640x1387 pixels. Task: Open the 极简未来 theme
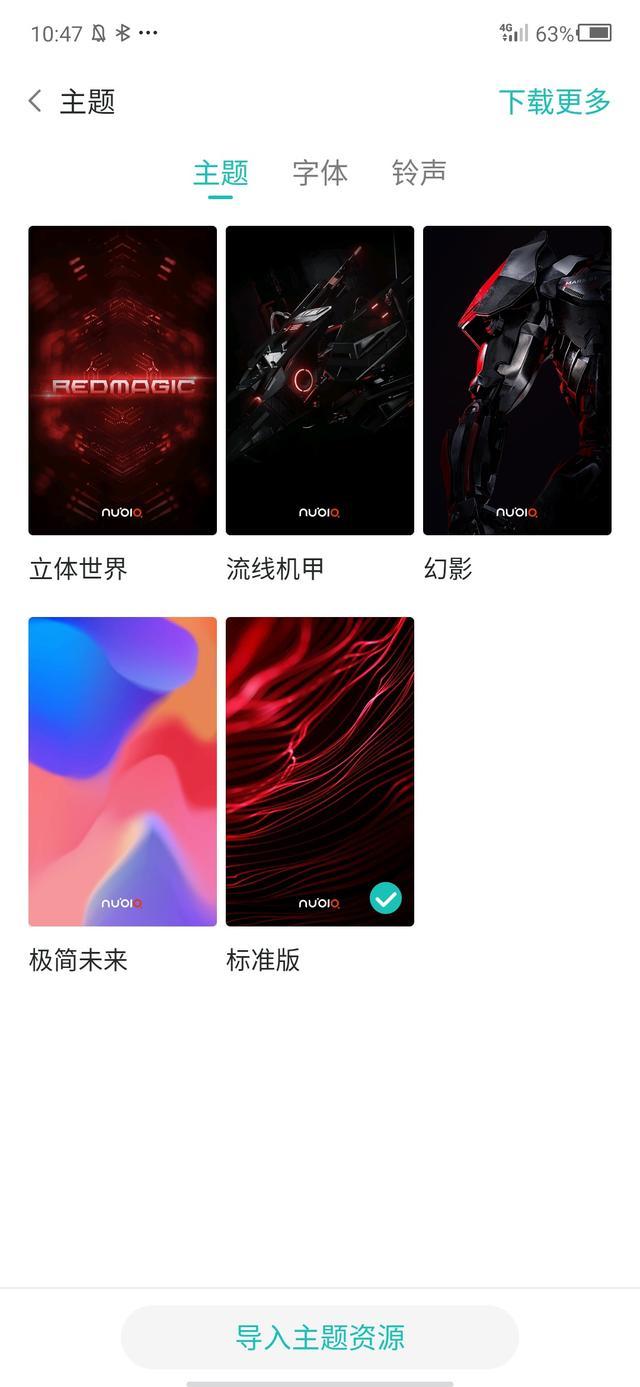(x=122, y=771)
